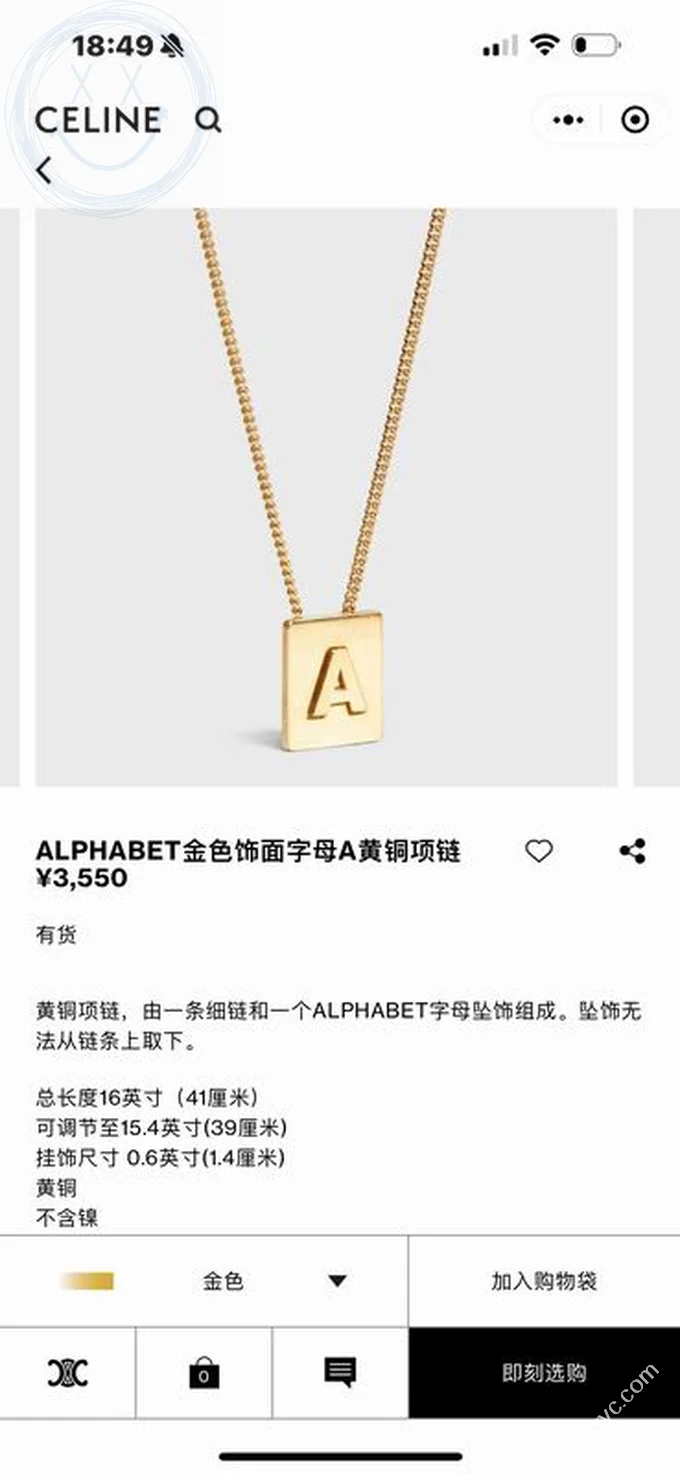Tap 即刻选购 to buy now
The image size is (680, 1474).
tap(544, 1372)
